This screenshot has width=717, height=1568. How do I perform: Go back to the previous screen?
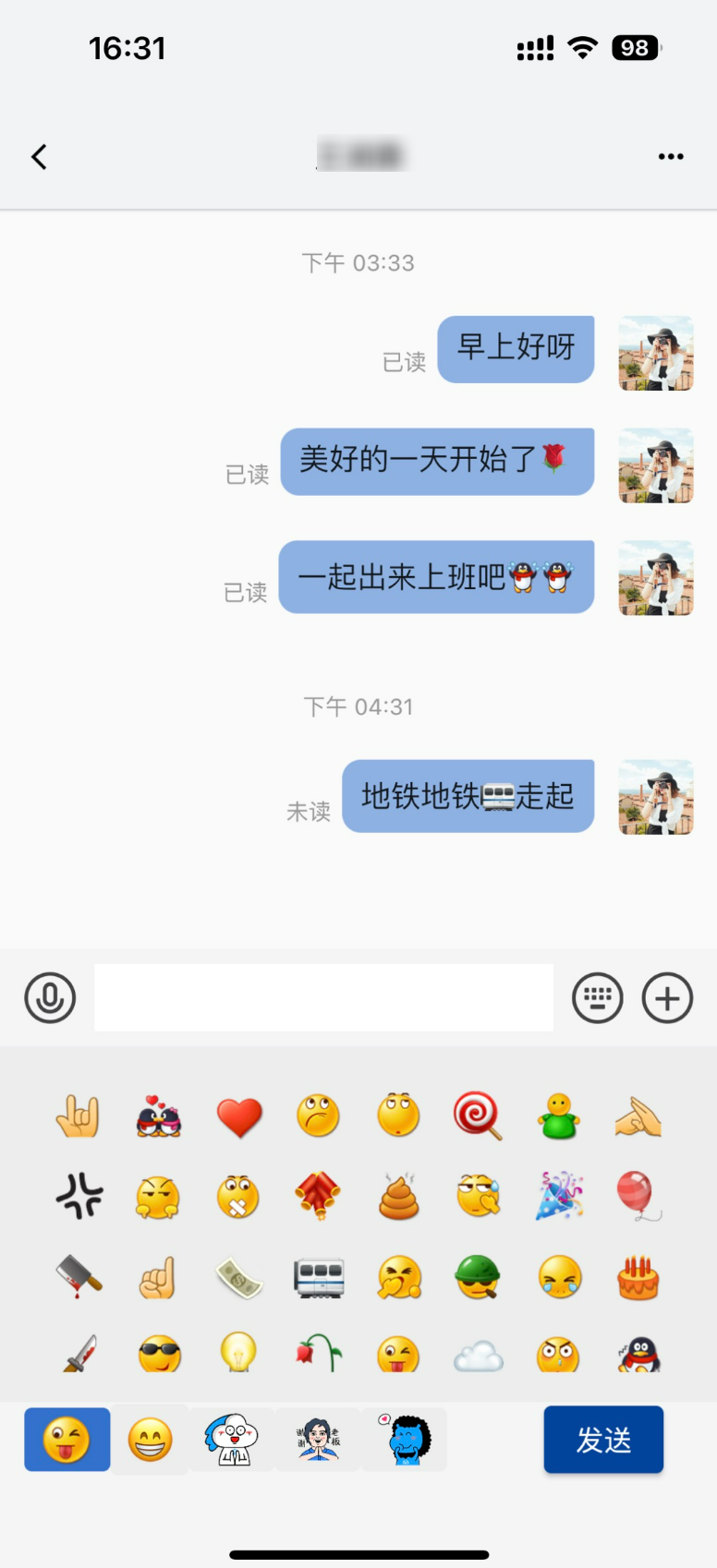click(x=39, y=157)
